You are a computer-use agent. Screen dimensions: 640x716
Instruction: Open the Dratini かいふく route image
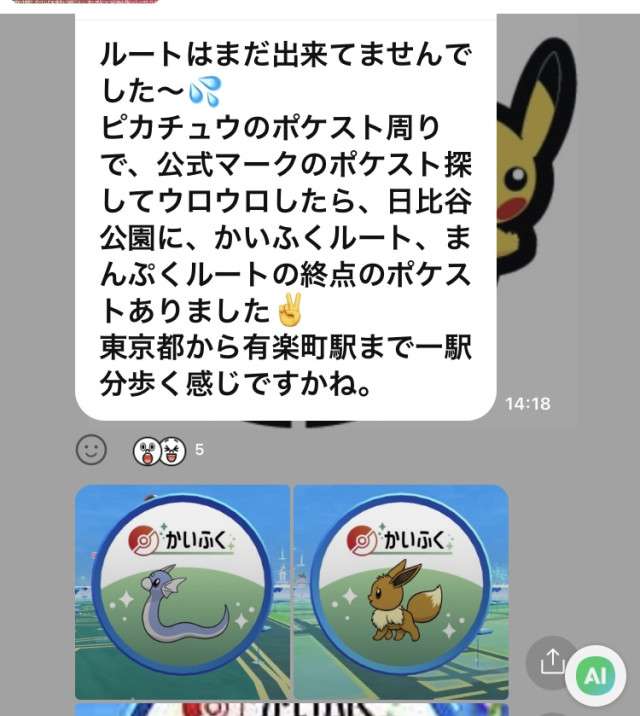tap(182, 591)
